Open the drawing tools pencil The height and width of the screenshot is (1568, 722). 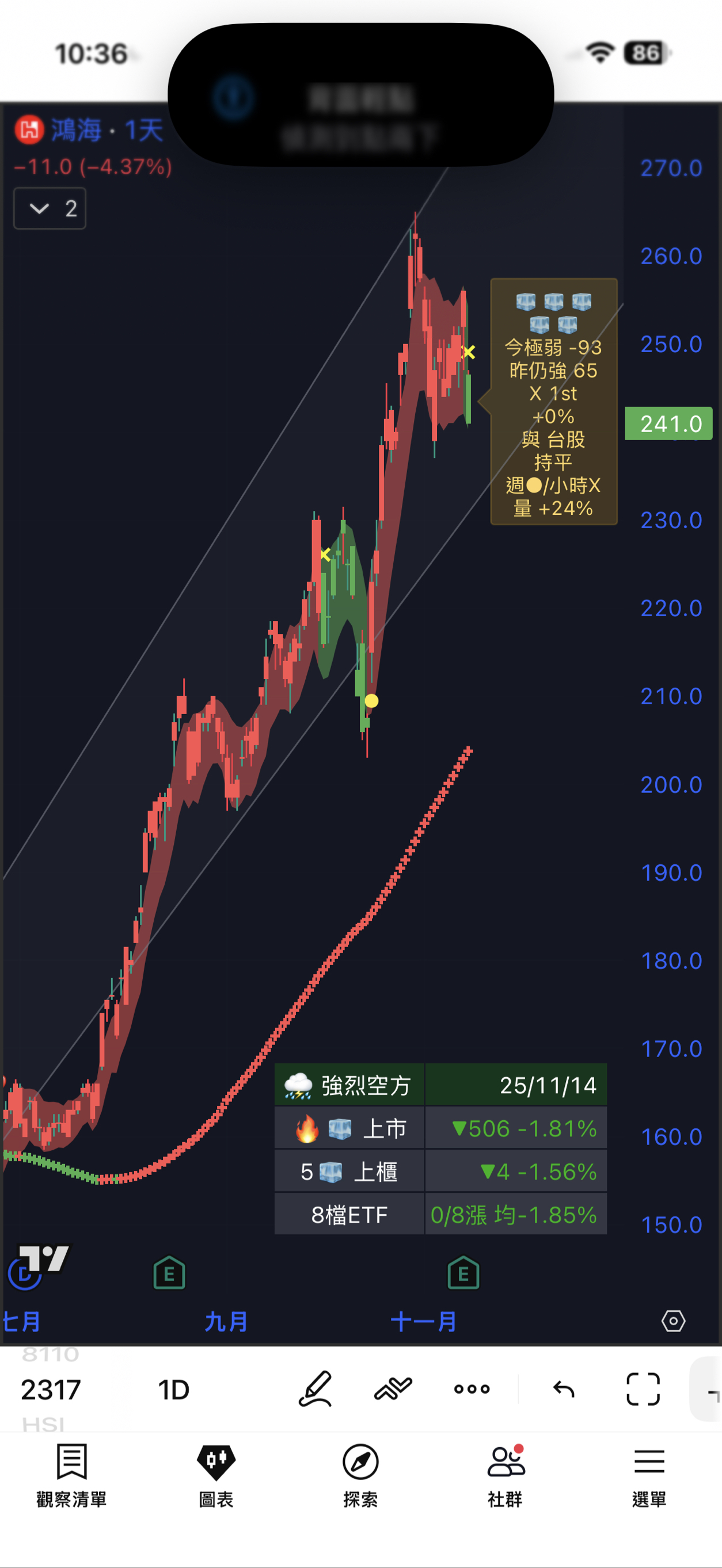point(315,1389)
